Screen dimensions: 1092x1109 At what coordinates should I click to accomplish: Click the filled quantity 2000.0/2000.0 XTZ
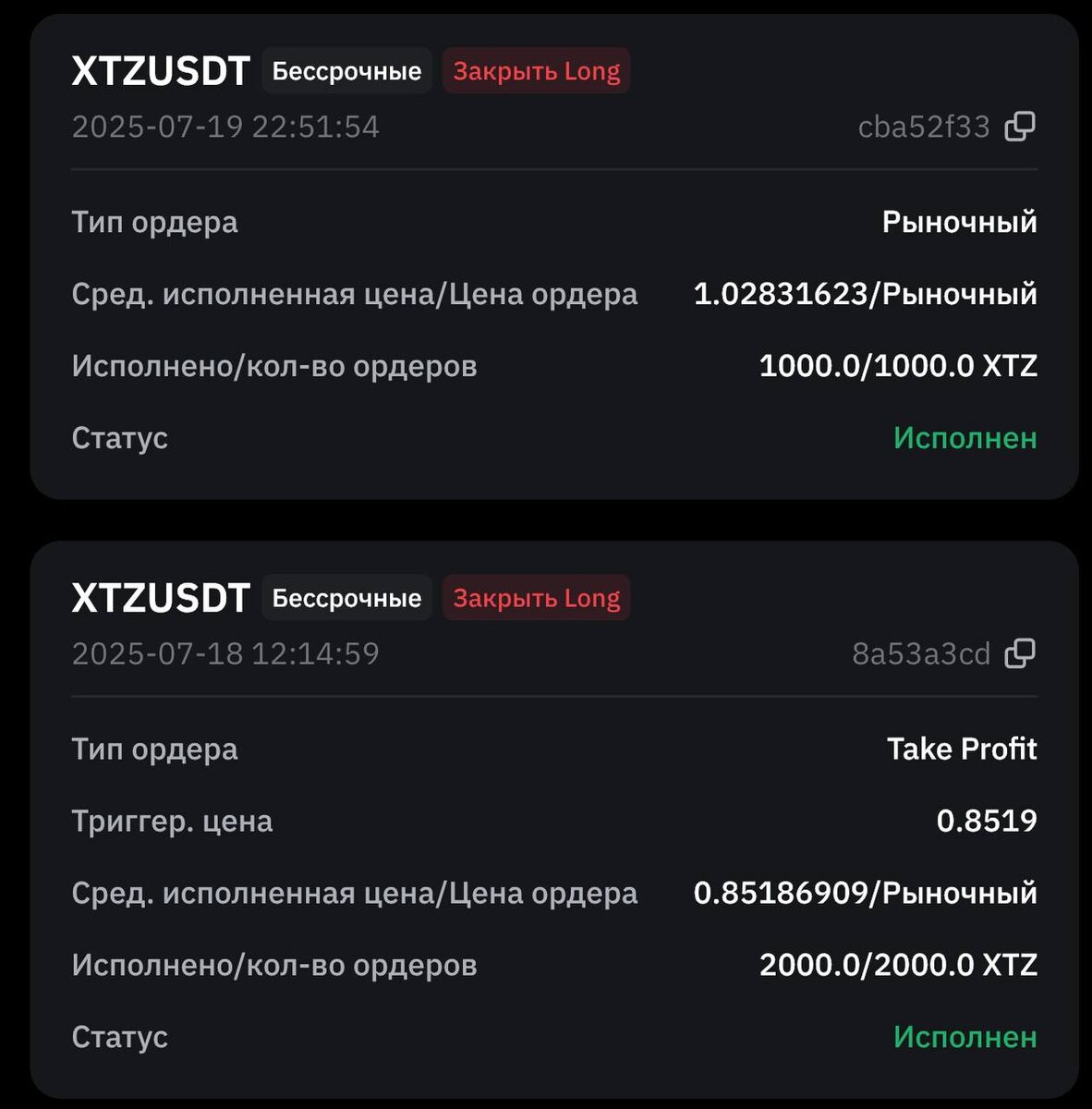pos(897,964)
